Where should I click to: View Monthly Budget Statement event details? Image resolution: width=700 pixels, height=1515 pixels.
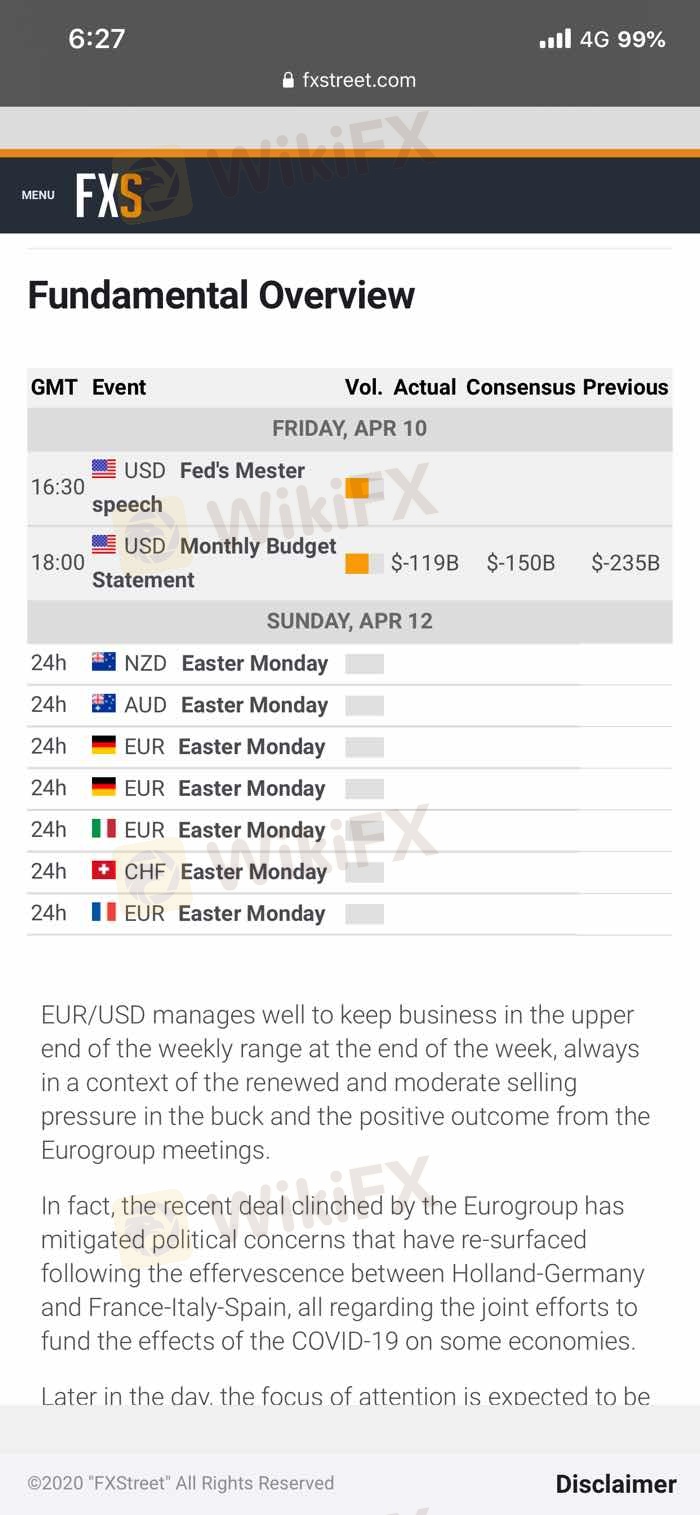[257, 547]
